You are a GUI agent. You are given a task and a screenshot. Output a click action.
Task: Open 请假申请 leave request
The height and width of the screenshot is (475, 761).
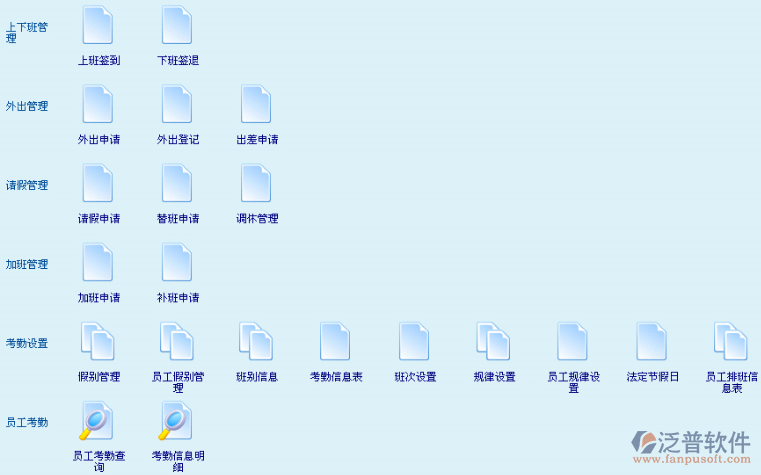click(98, 183)
